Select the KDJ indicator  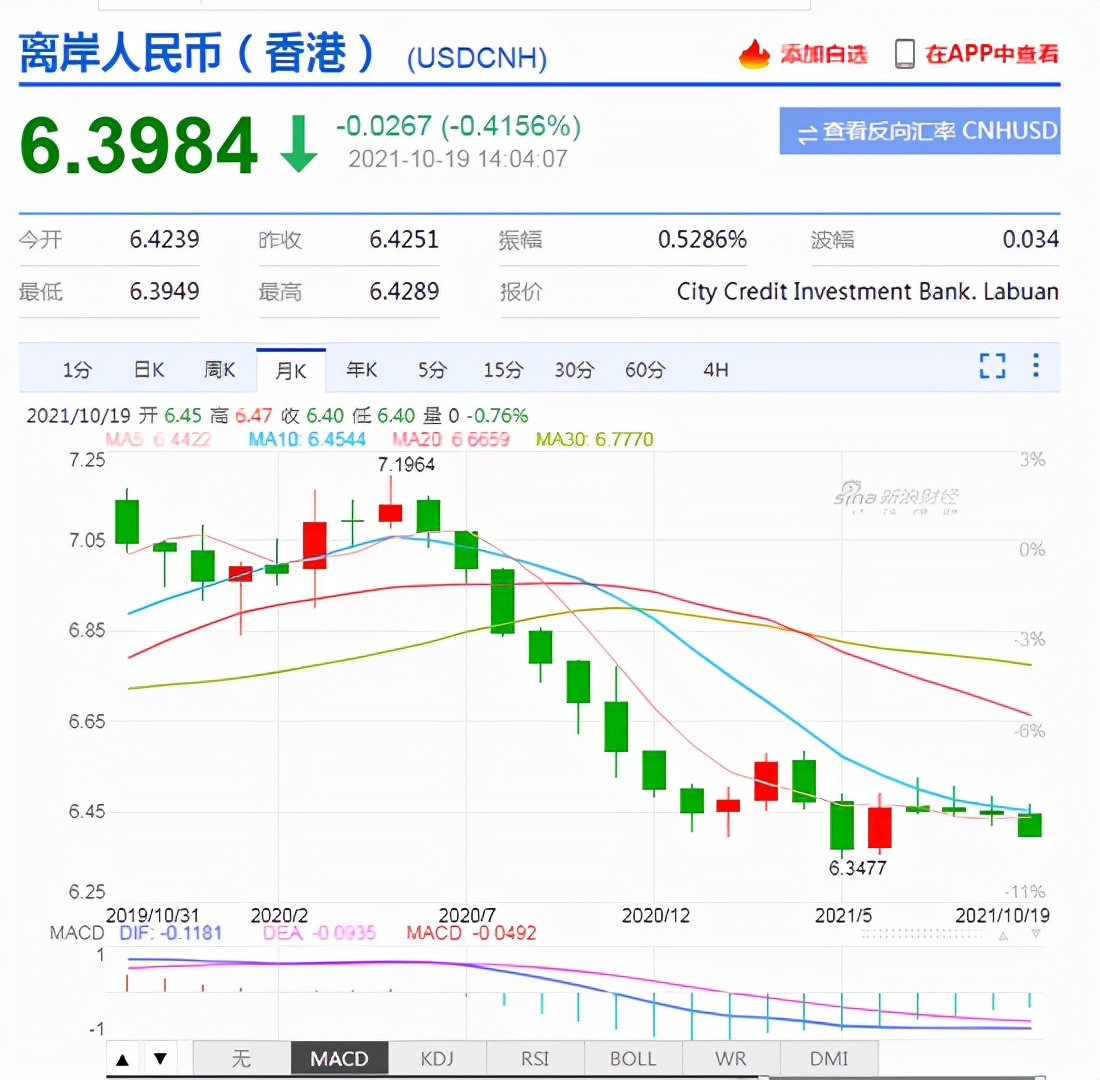437,1058
